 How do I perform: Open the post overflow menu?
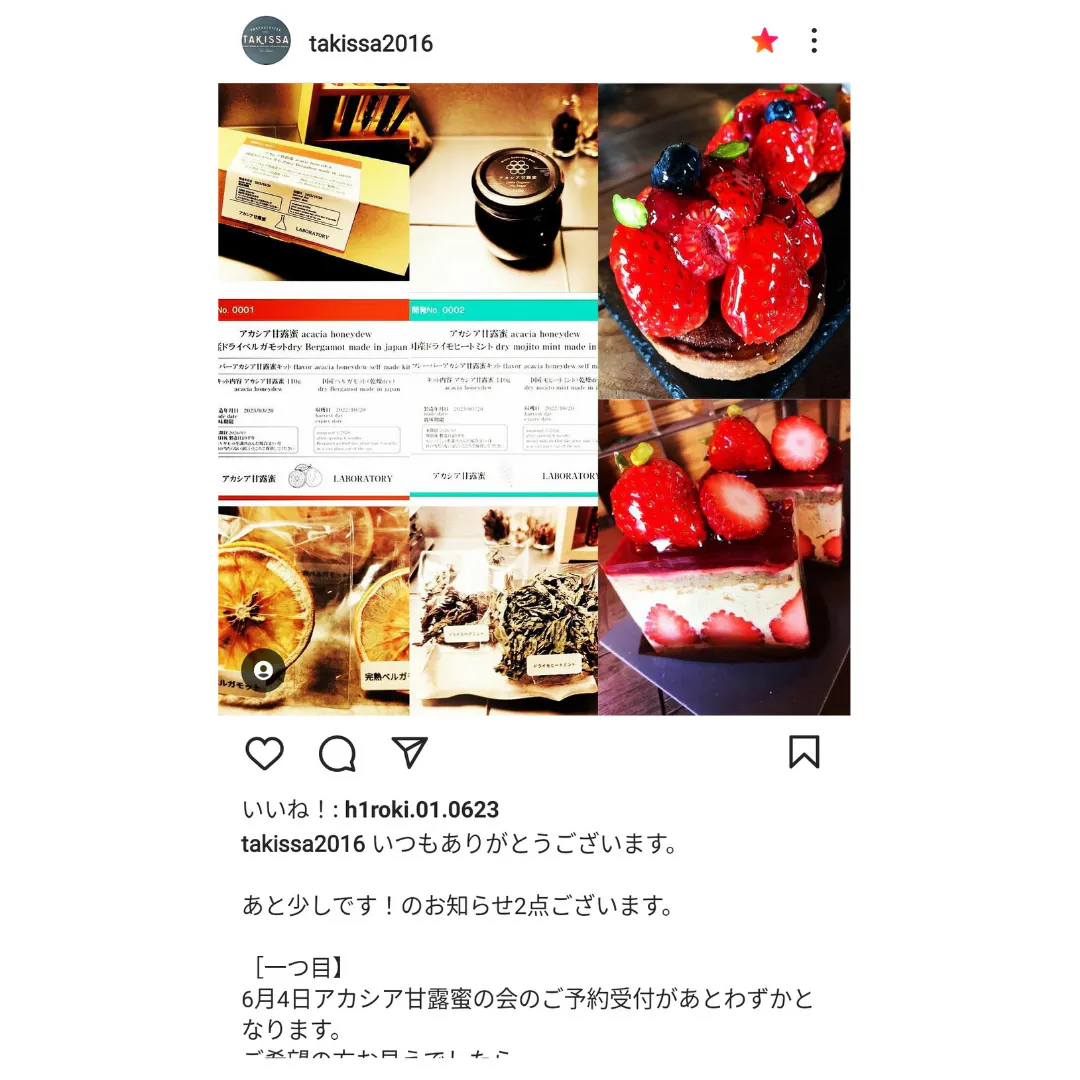(814, 41)
